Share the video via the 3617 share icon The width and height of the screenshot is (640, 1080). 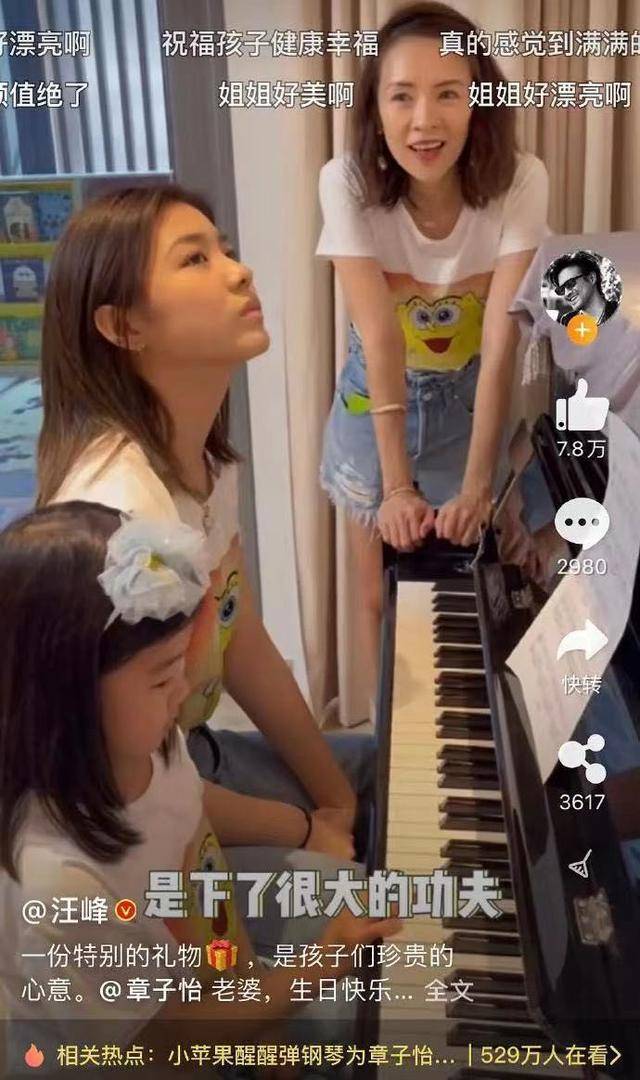tap(582, 758)
